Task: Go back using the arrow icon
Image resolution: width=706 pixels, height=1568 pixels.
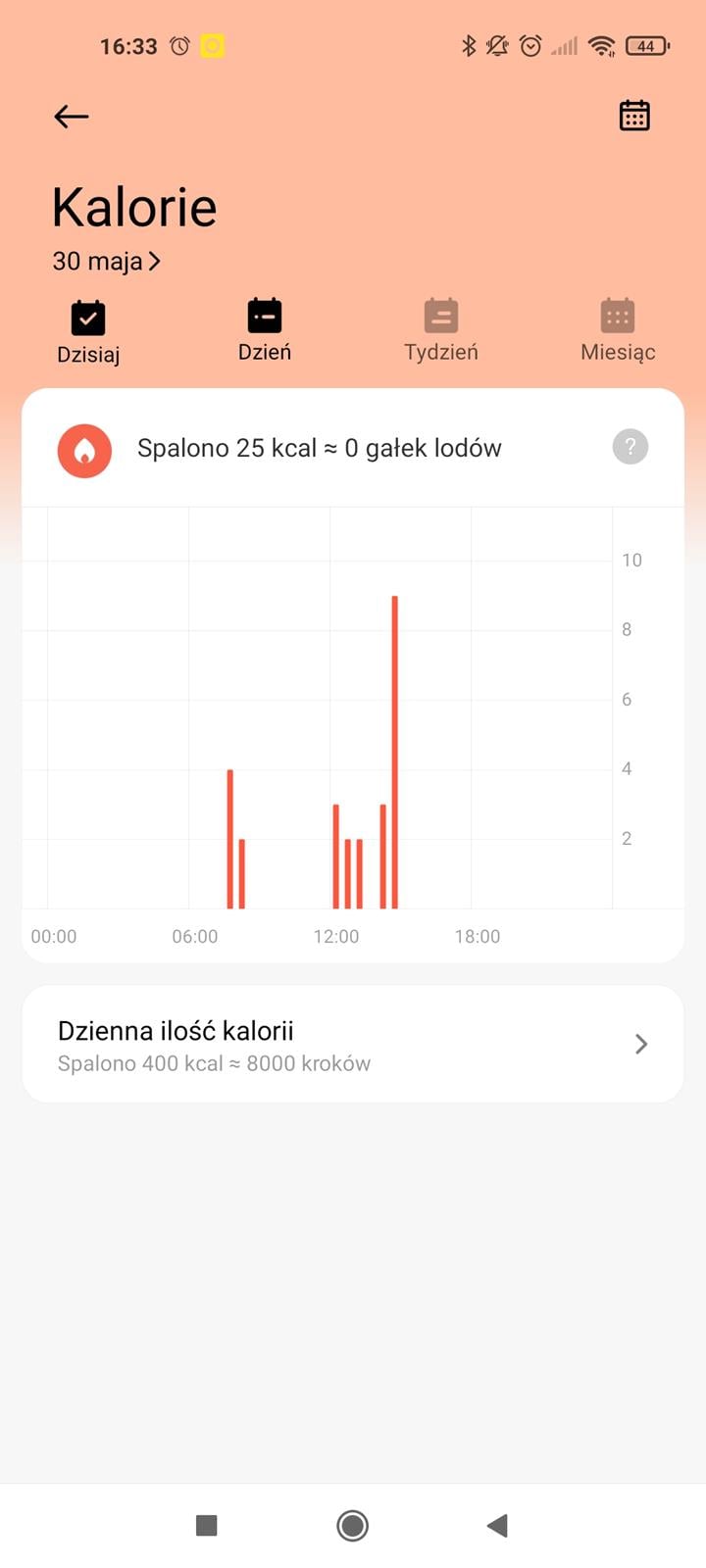Action: click(x=71, y=117)
